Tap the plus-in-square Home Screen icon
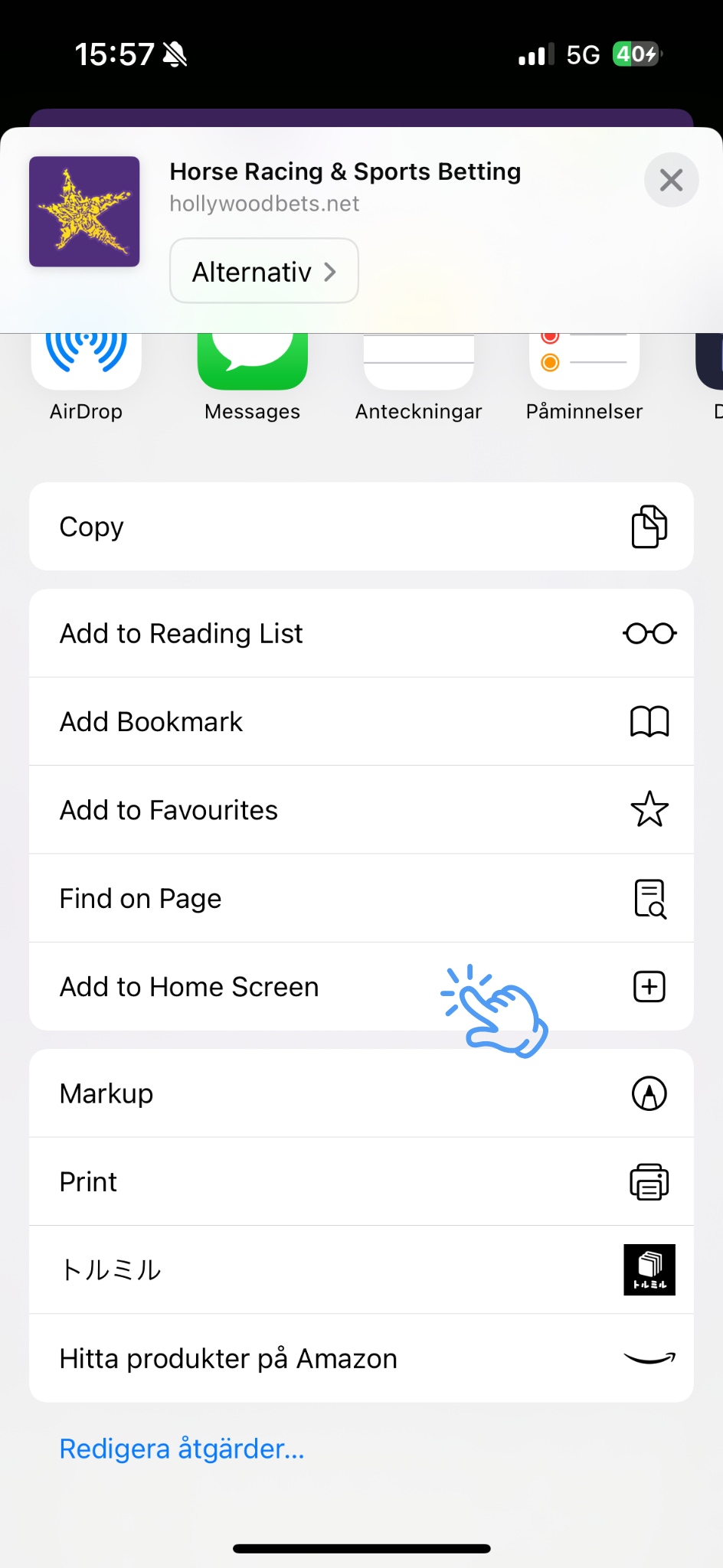 point(649,986)
